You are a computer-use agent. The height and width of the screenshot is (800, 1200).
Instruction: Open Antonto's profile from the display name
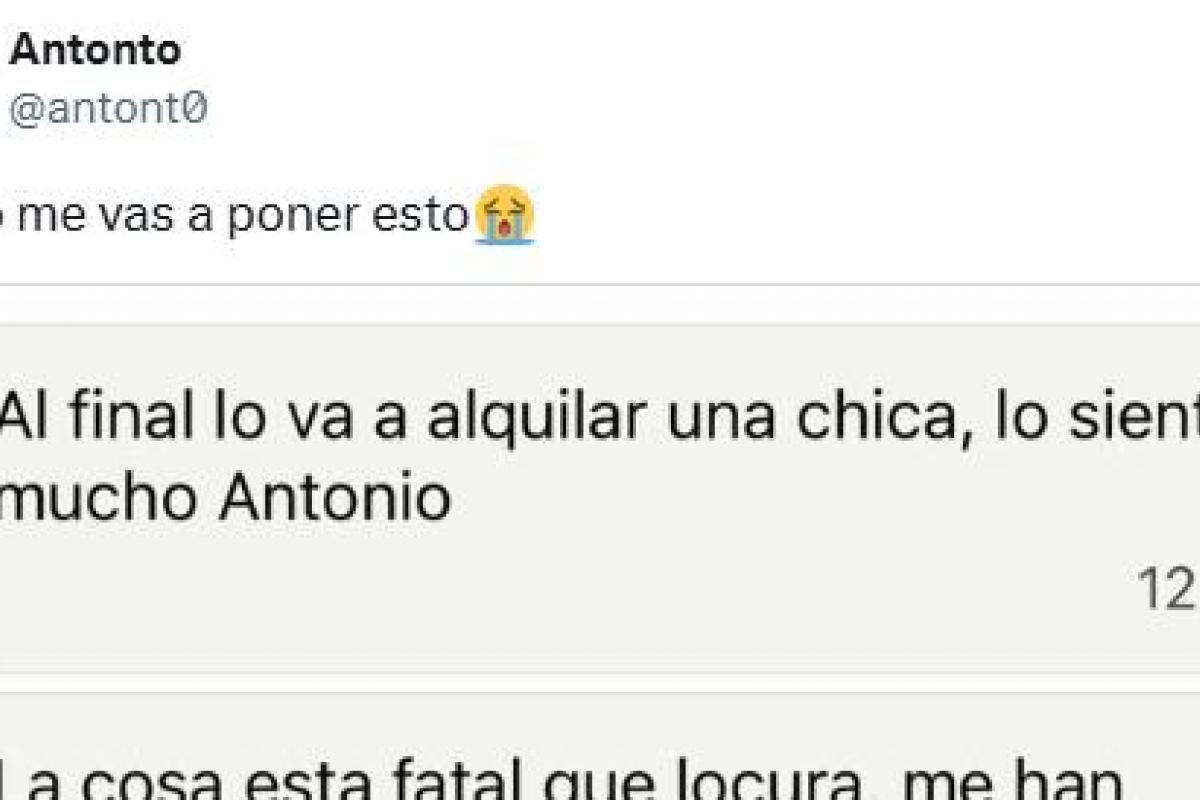[96, 50]
